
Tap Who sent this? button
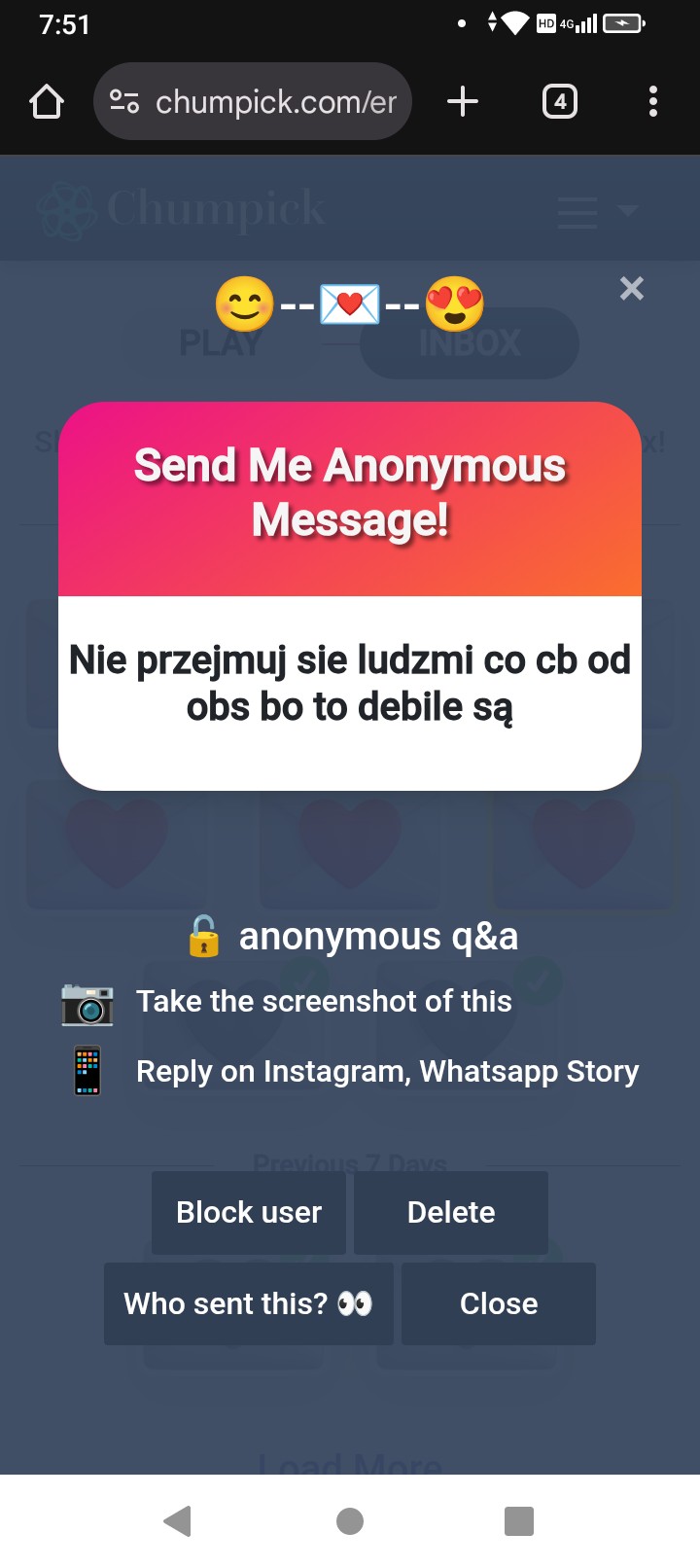(249, 1304)
